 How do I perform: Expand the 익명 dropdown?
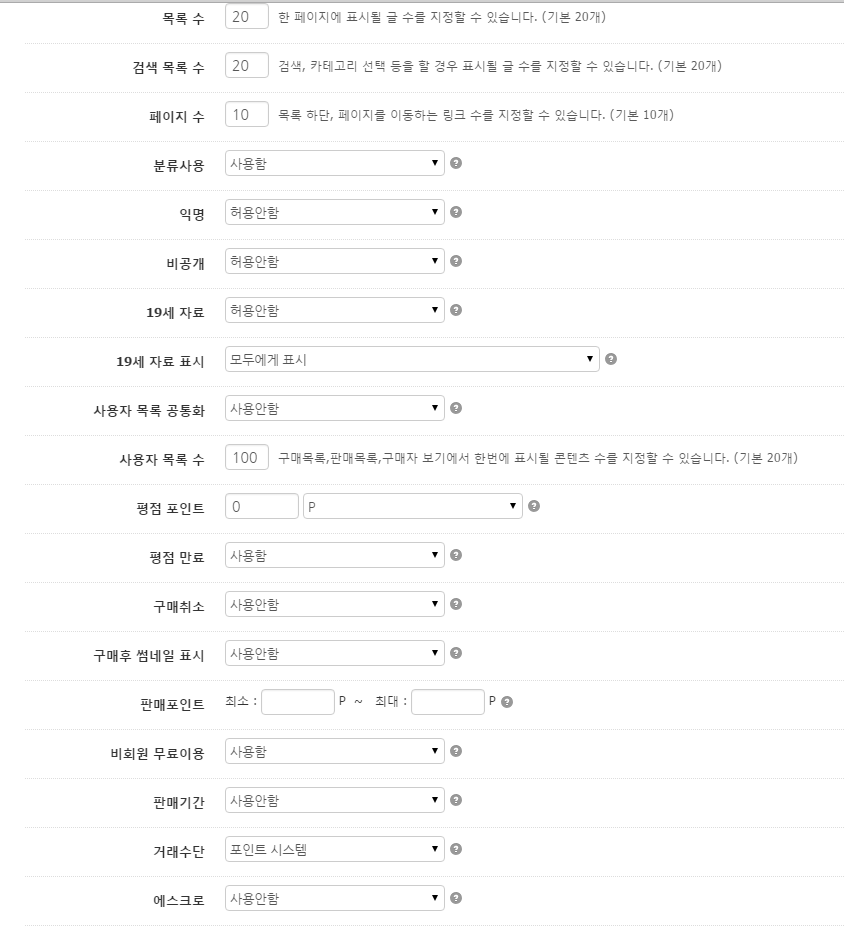[x=334, y=212]
